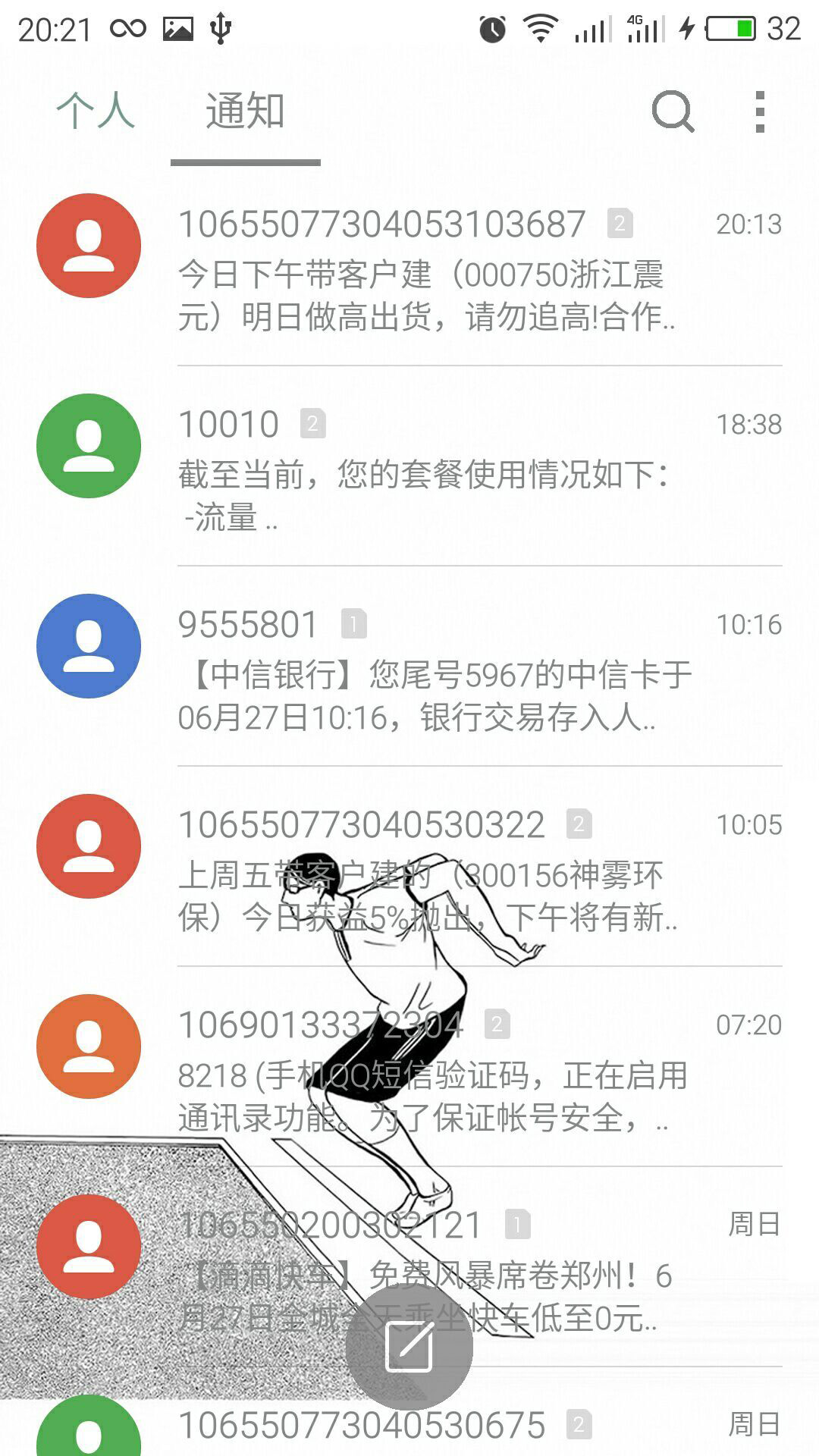Open QQ verification message from 1069013337​2304
This screenshot has height=1456, width=819.
[x=455, y=1071]
